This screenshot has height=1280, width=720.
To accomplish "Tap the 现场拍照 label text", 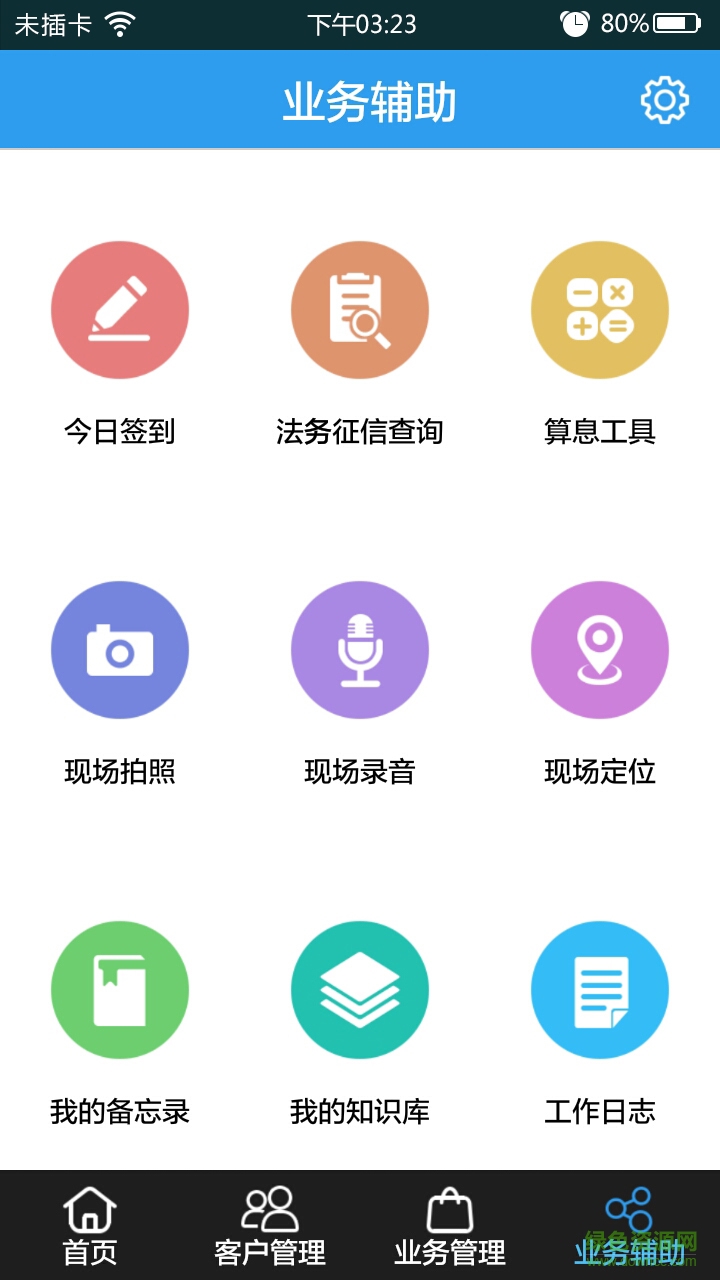I will click(120, 772).
